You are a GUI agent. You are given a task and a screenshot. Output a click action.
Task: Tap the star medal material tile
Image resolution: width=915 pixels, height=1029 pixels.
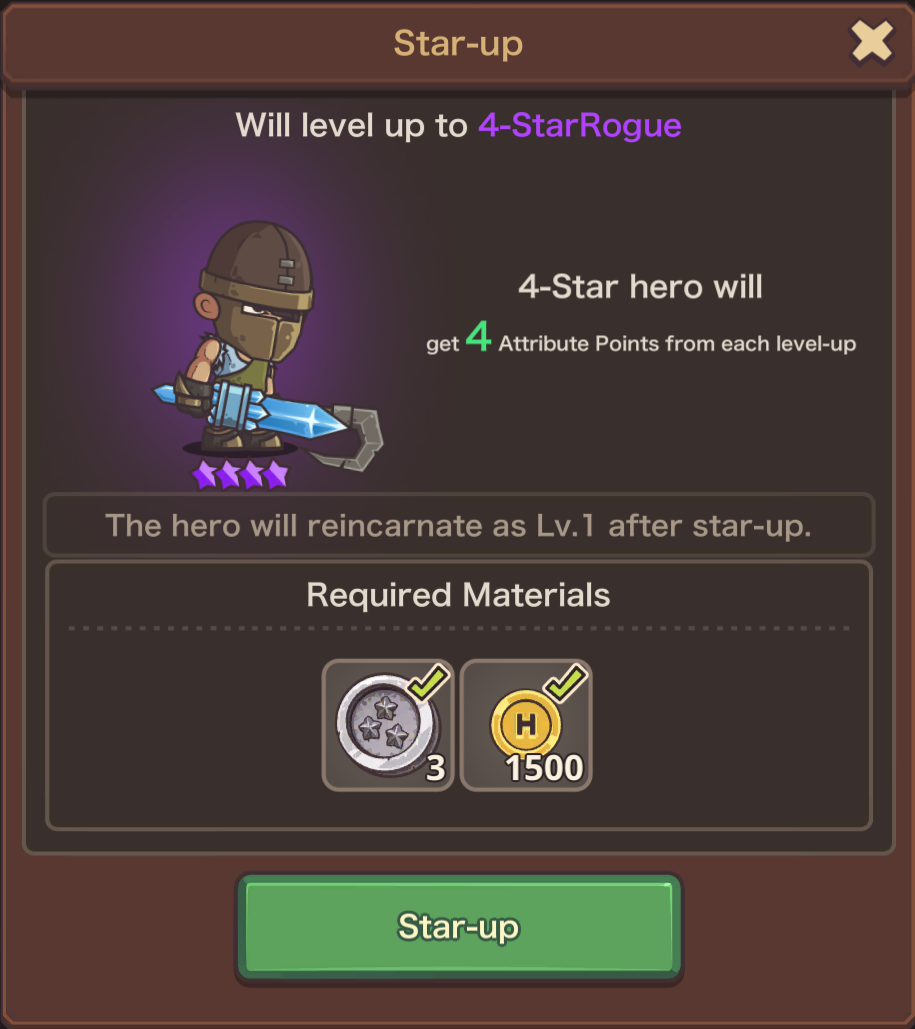(x=388, y=725)
